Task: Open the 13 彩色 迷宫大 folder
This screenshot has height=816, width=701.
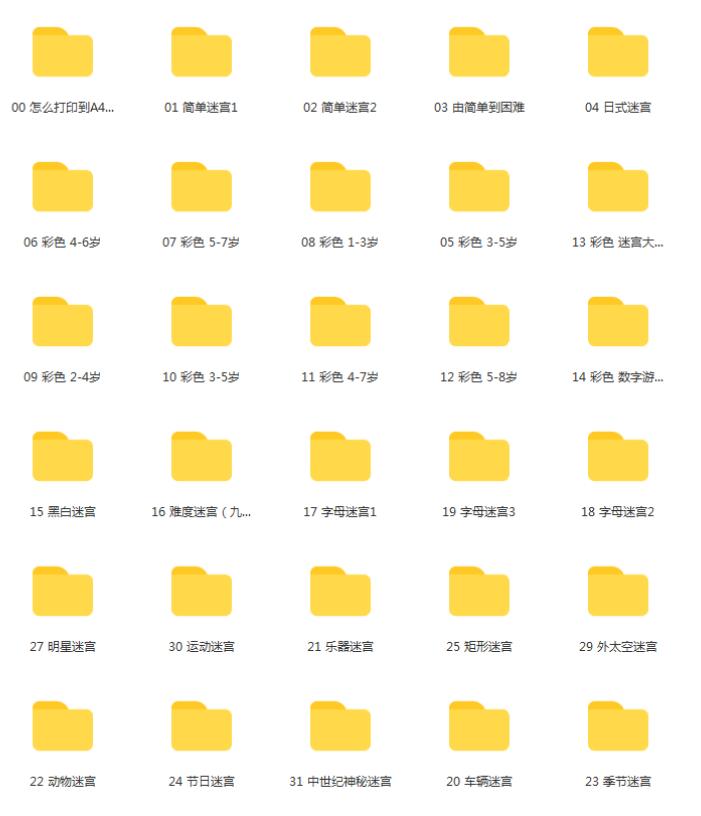Action: click(618, 188)
